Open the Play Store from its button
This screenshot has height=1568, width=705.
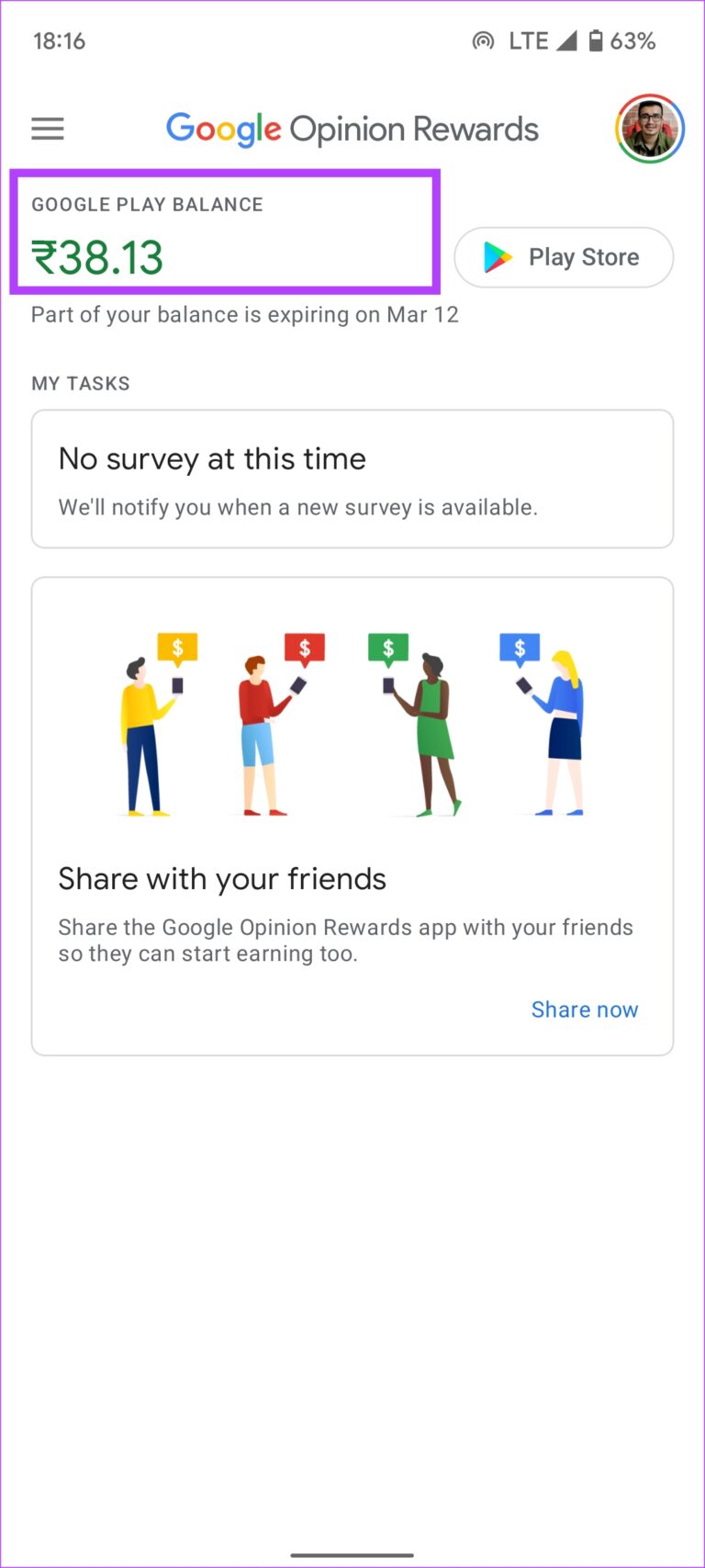563,257
